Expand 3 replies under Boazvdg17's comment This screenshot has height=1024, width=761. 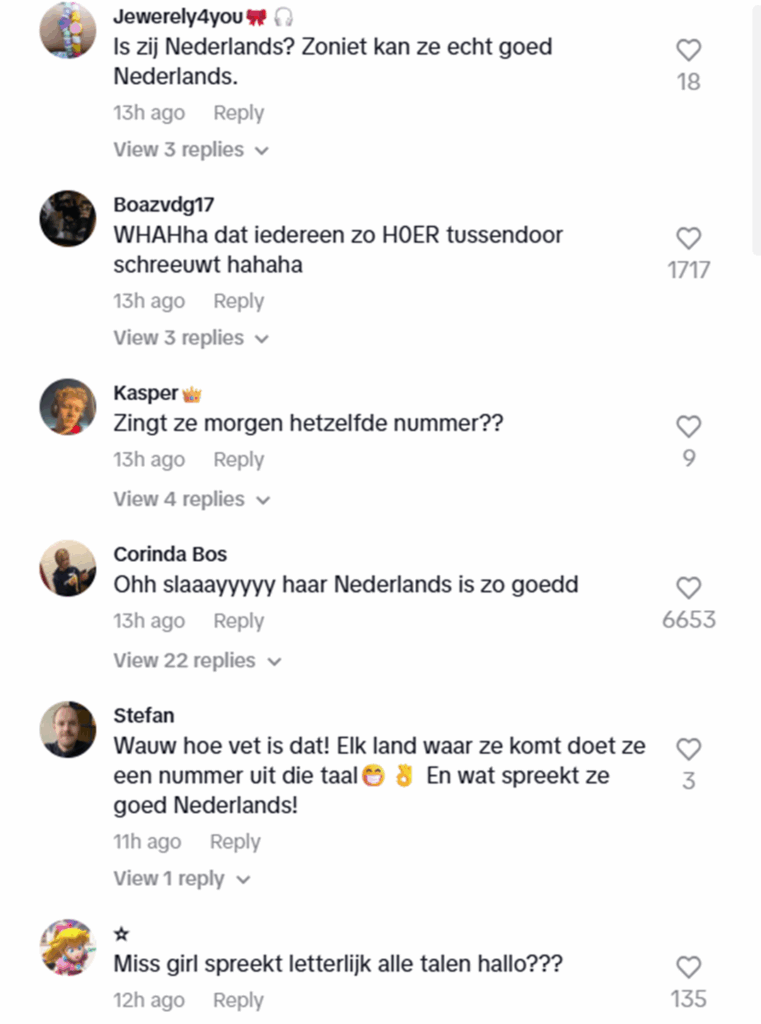coord(191,338)
